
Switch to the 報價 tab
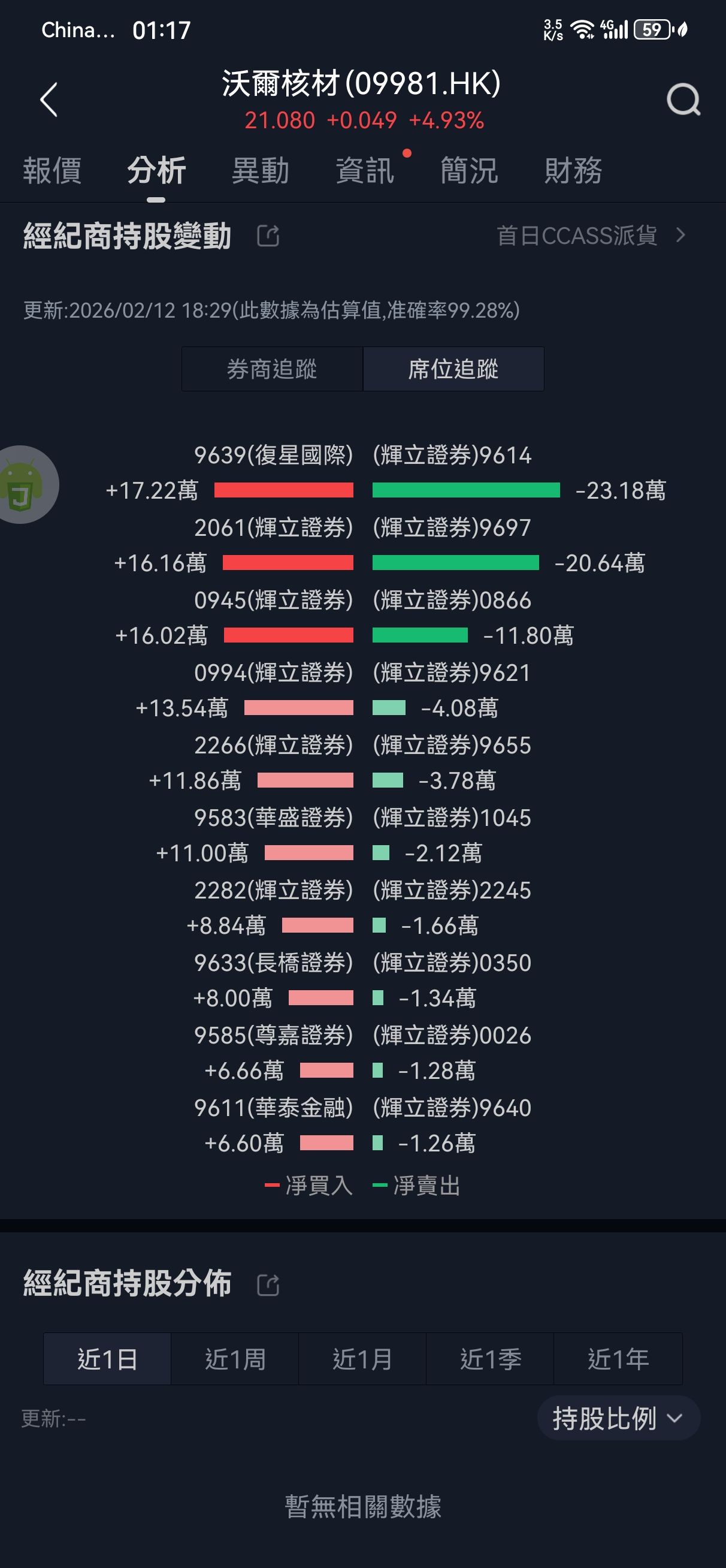pos(52,170)
